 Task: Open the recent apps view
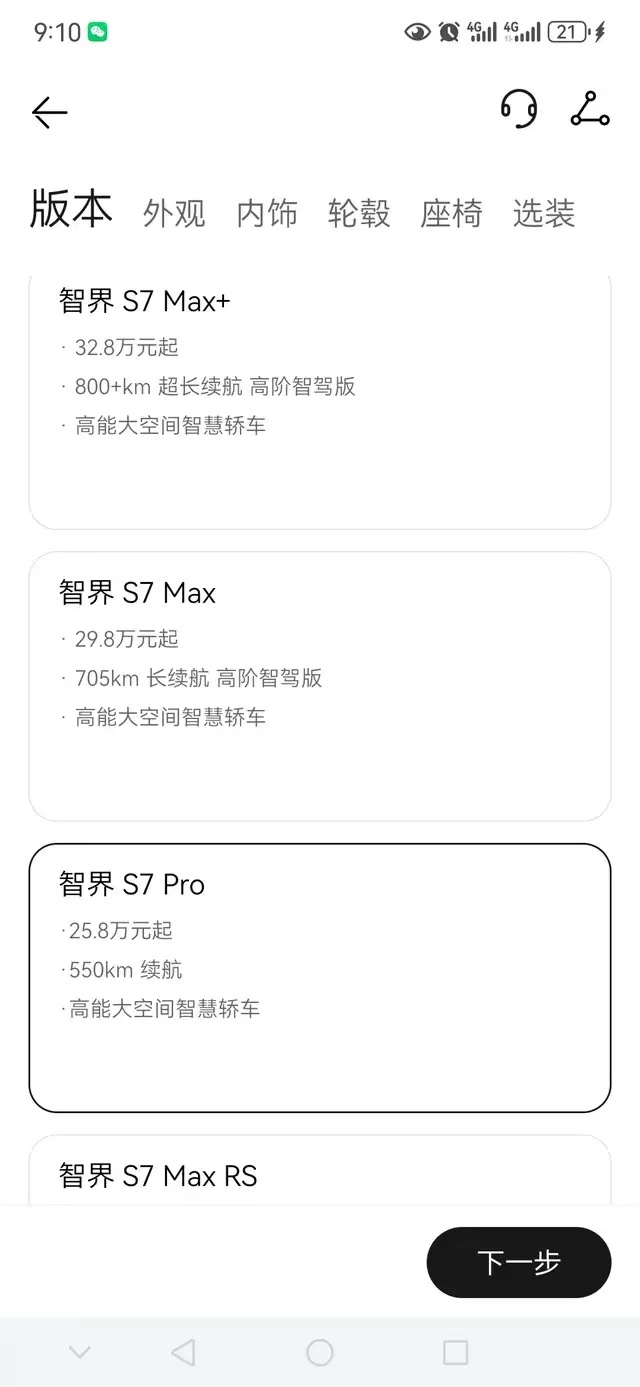pyautogui.click(x=455, y=1353)
